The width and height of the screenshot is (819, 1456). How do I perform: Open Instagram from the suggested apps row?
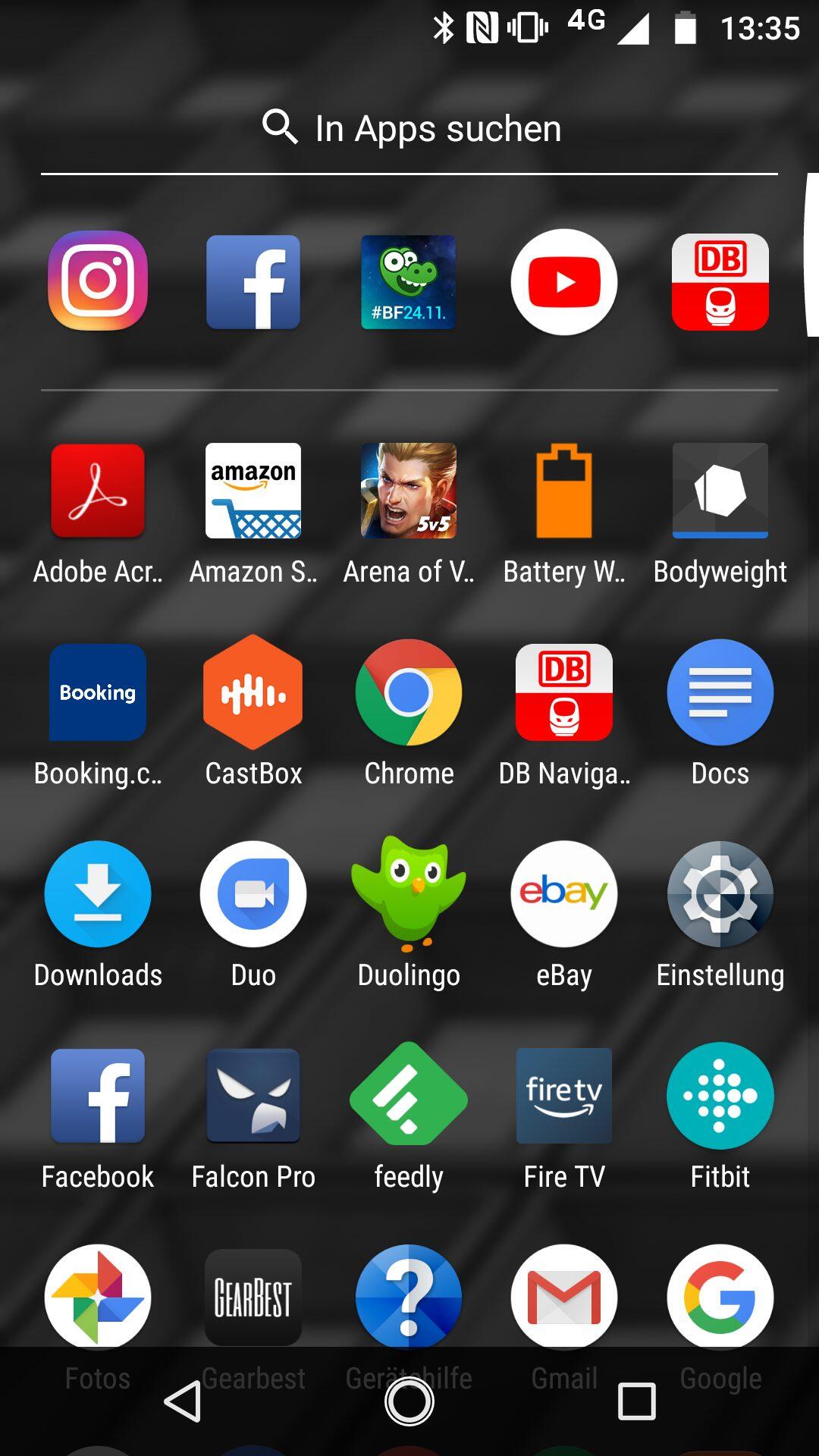(x=98, y=281)
